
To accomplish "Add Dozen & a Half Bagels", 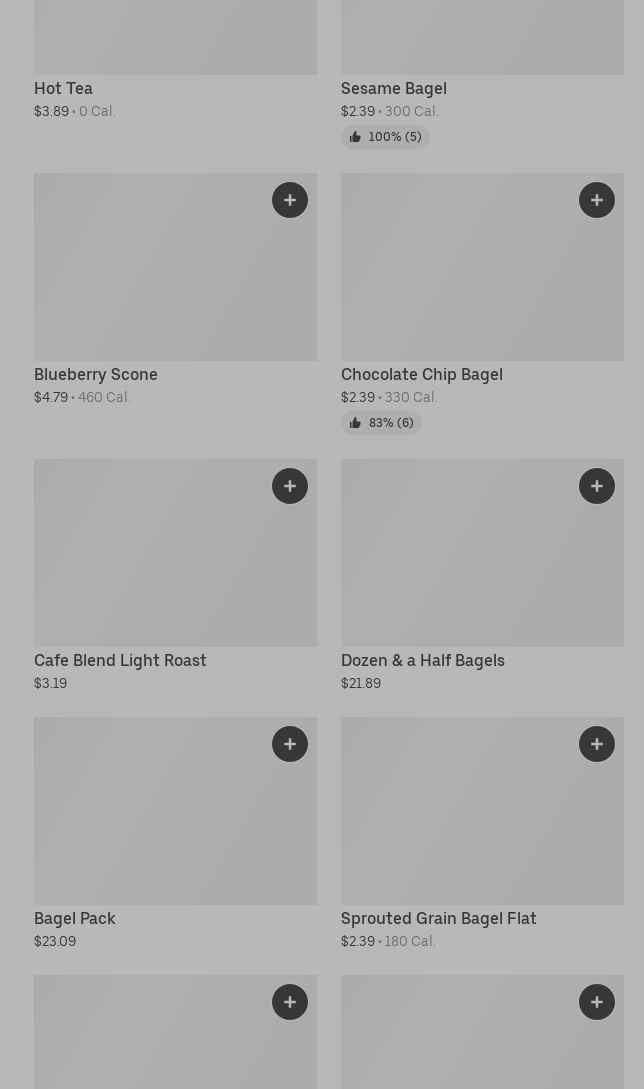I will point(597,486).
